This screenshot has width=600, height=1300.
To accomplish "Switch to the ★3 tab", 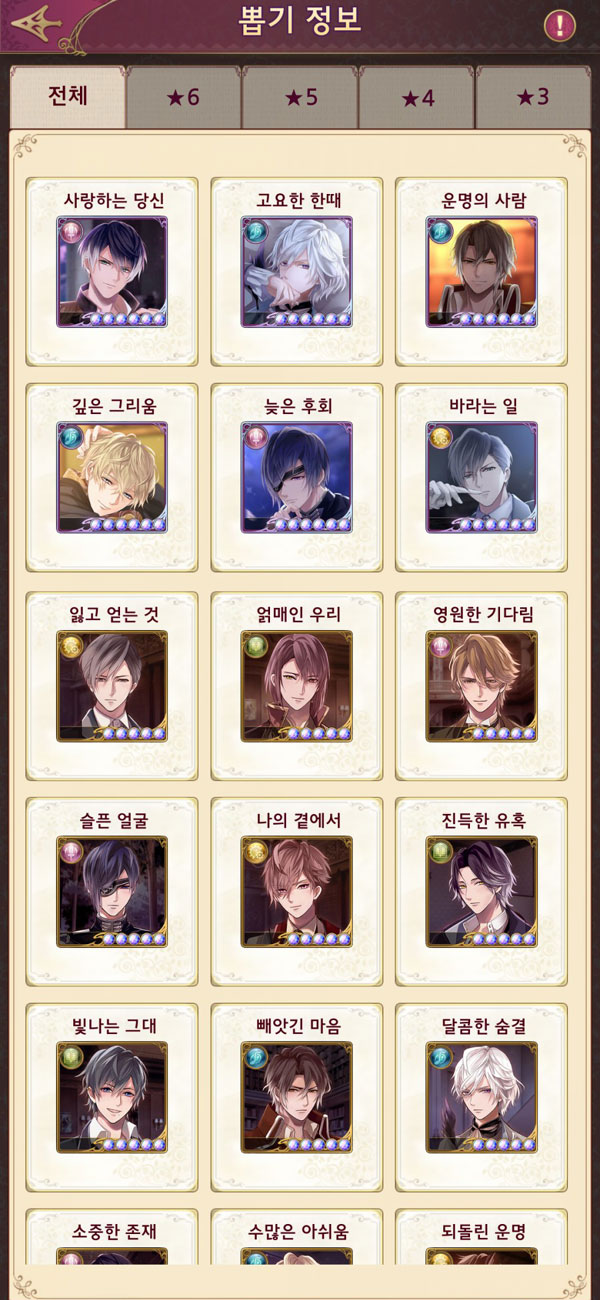I will point(532,98).
